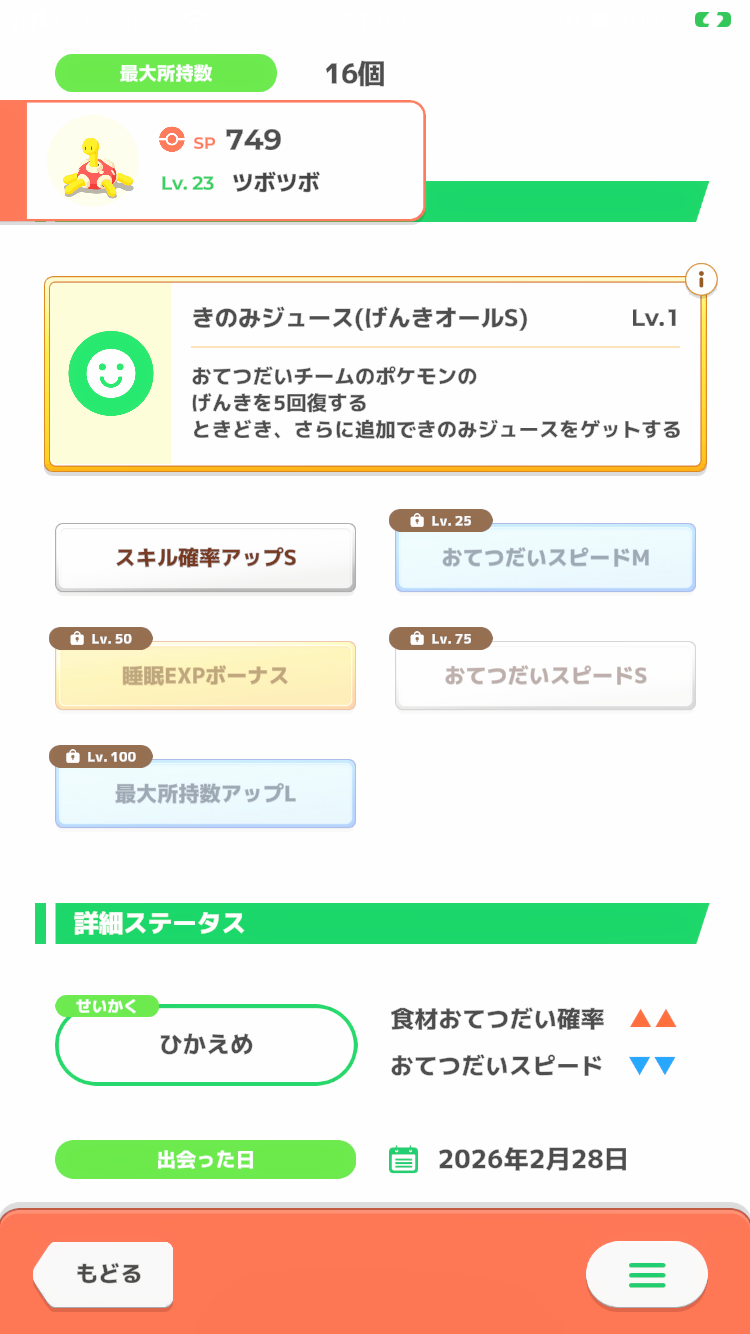Tap locked おてつだいスピードS sub-skill
Viewport: 750px width, 1334px height.
[x=545, y=676]
